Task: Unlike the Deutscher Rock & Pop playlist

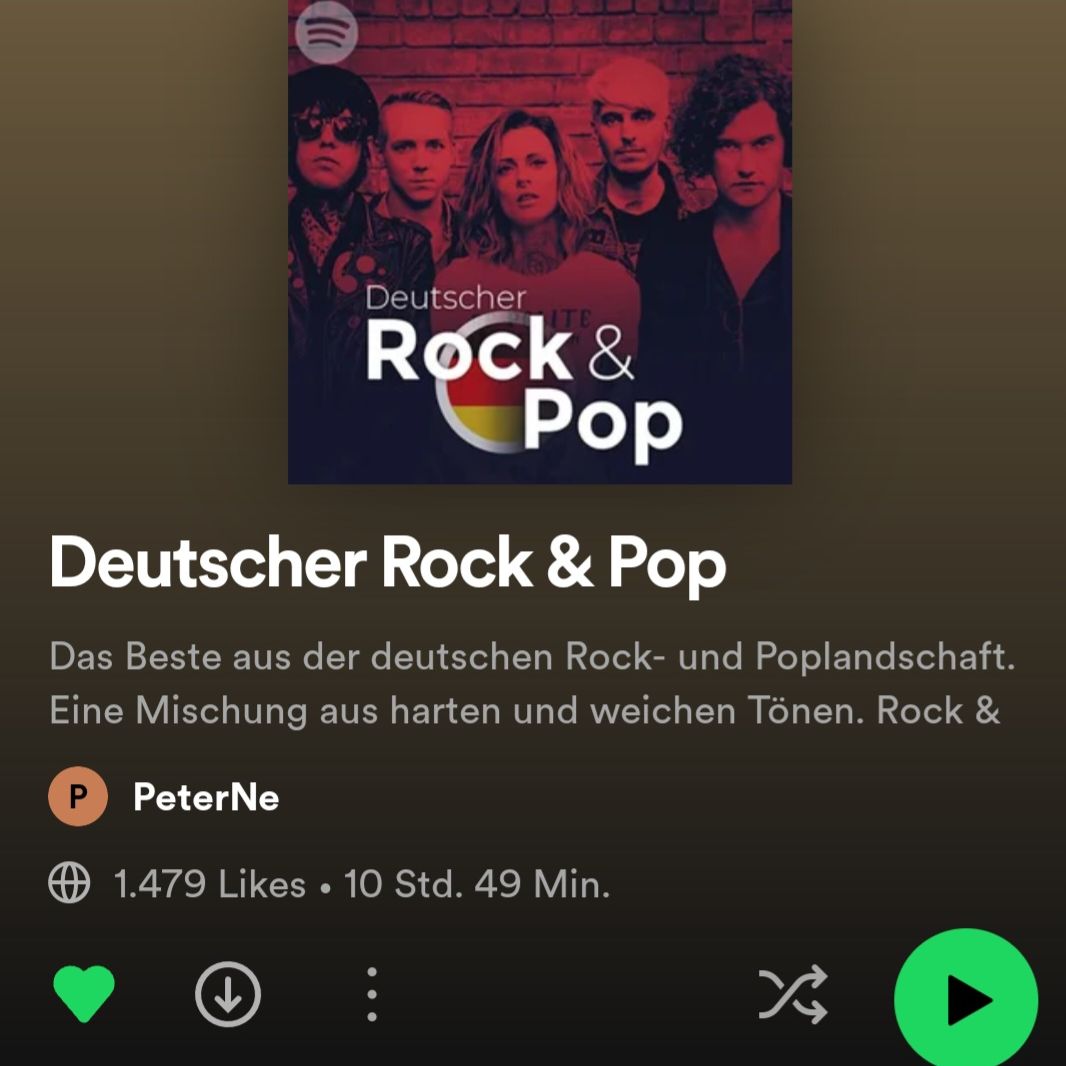Action: point(84,994)
